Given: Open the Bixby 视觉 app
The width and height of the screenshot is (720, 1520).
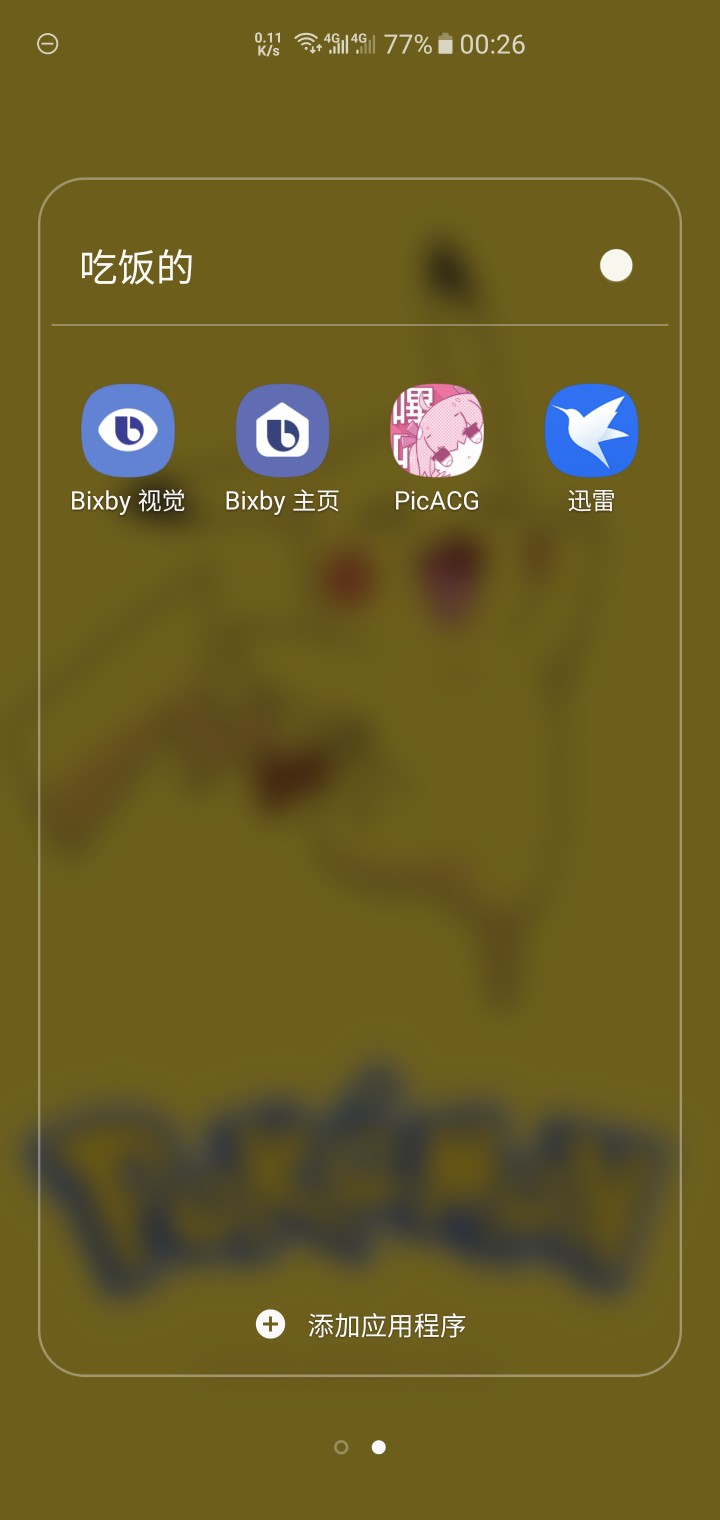Looking at the screenshot, I should click(x=127, y=431).
